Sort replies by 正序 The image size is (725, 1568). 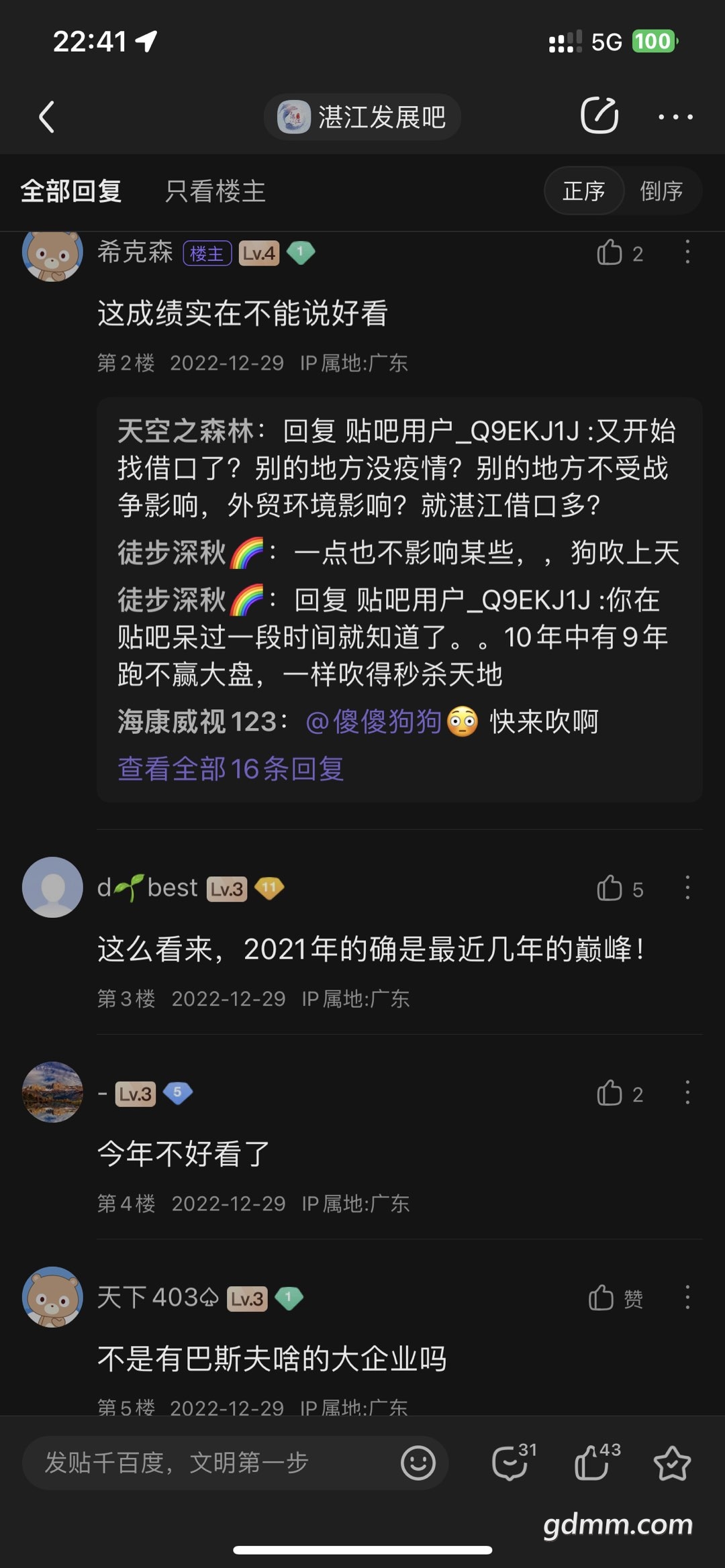tap(584, 191)
